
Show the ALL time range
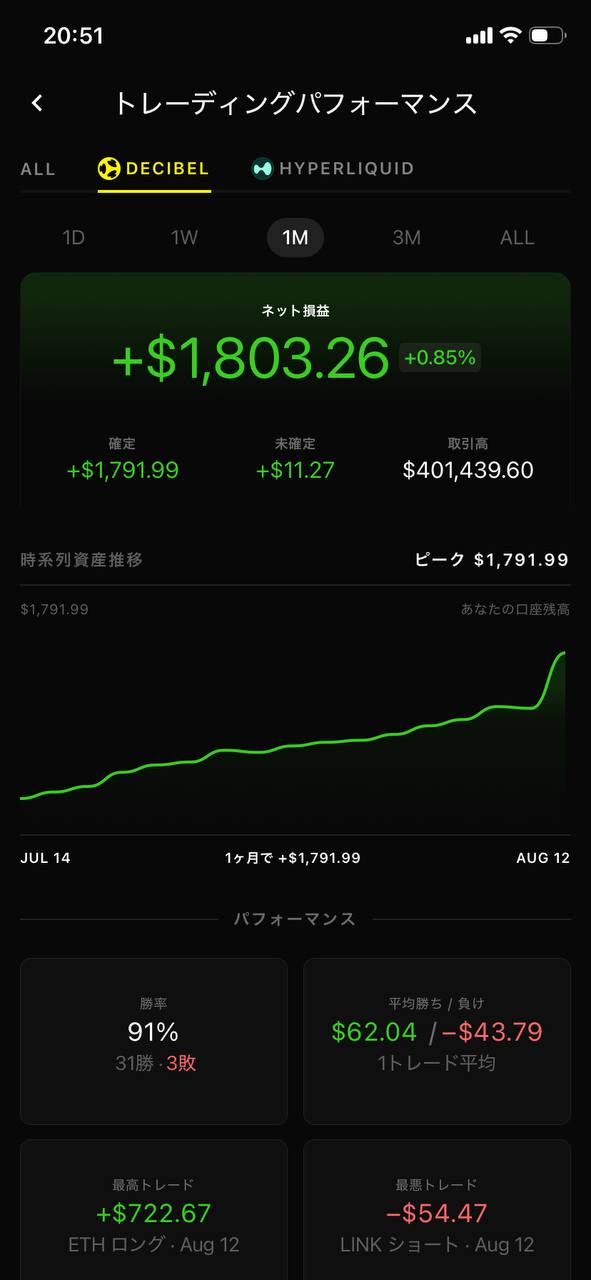(517, 238)
